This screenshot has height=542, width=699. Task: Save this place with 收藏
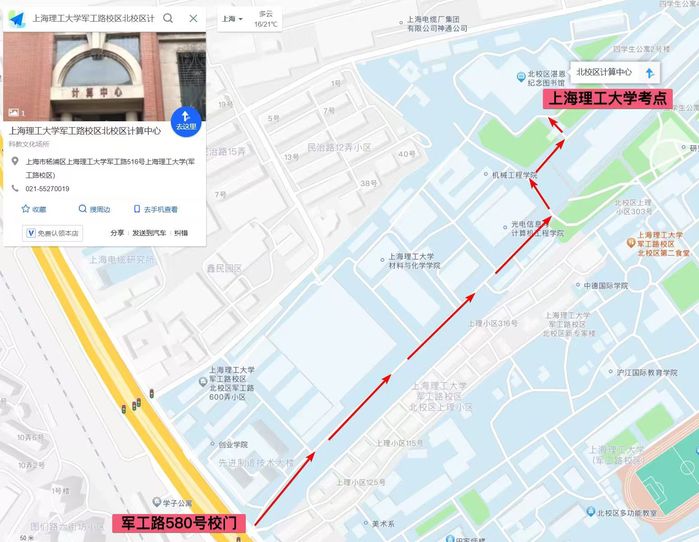click(34, 209)
